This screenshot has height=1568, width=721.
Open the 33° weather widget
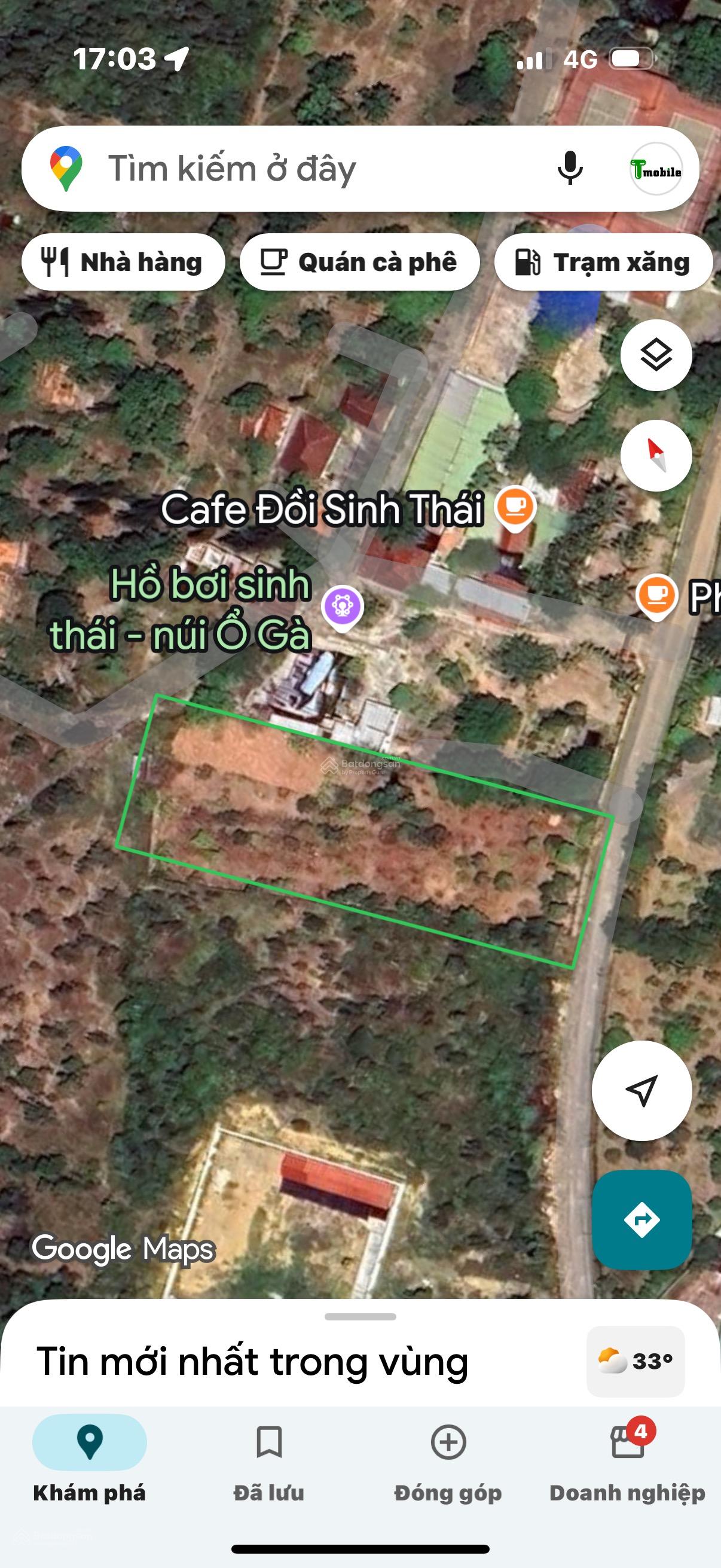[636, 1360]
